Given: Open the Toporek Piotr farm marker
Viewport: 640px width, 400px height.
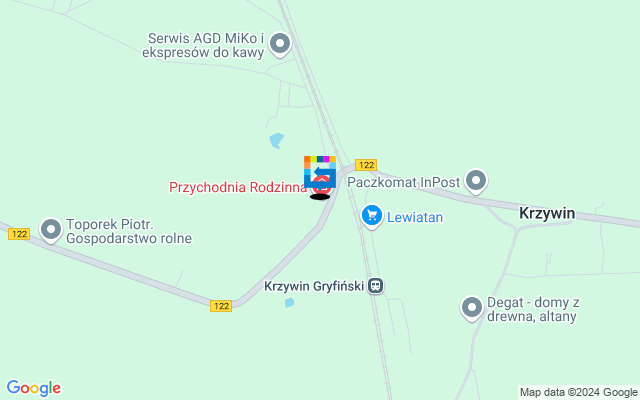Looking at the screenshot, I should [50, 230].
